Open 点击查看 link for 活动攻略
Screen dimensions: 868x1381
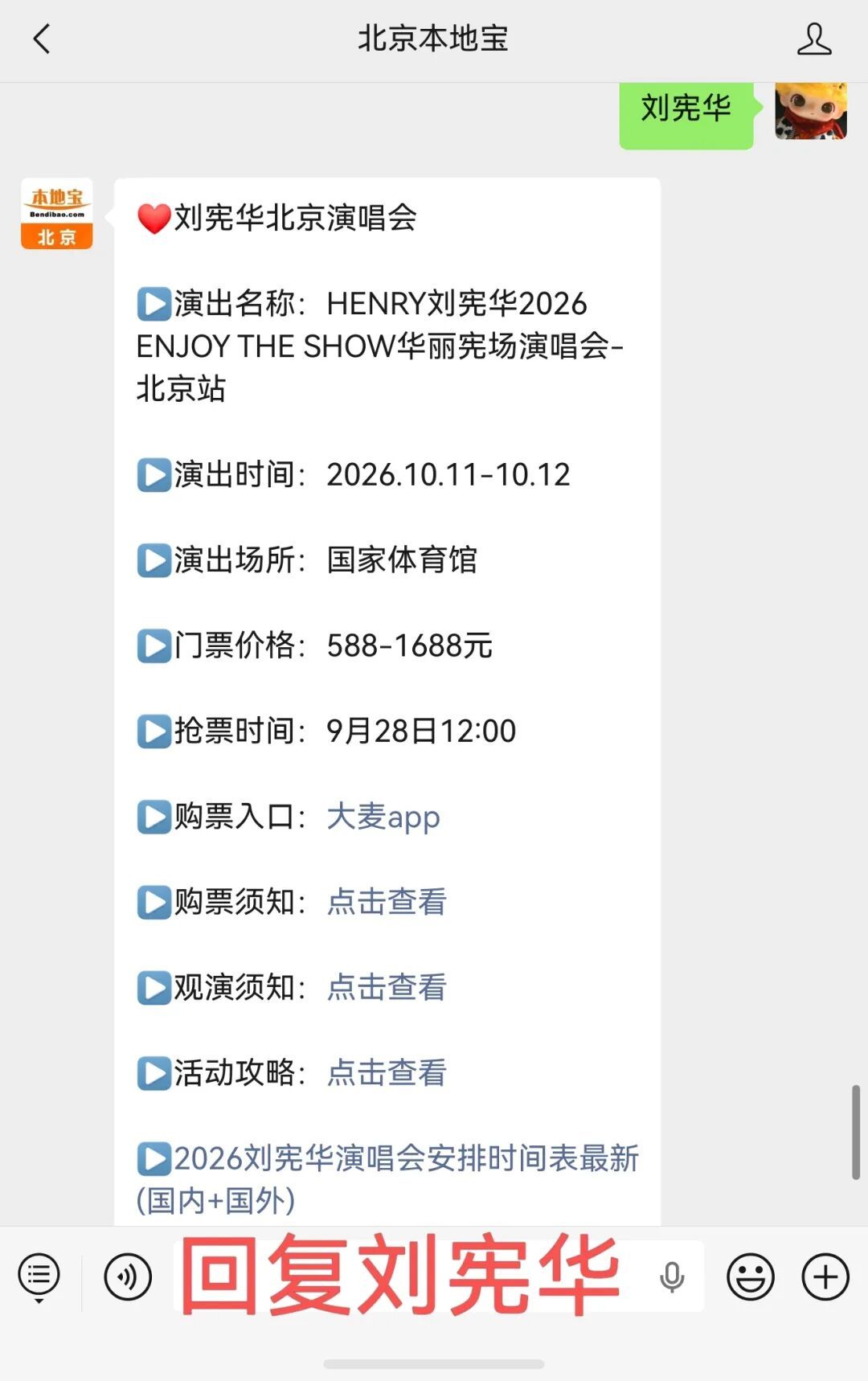click(x=387, y=1072)
